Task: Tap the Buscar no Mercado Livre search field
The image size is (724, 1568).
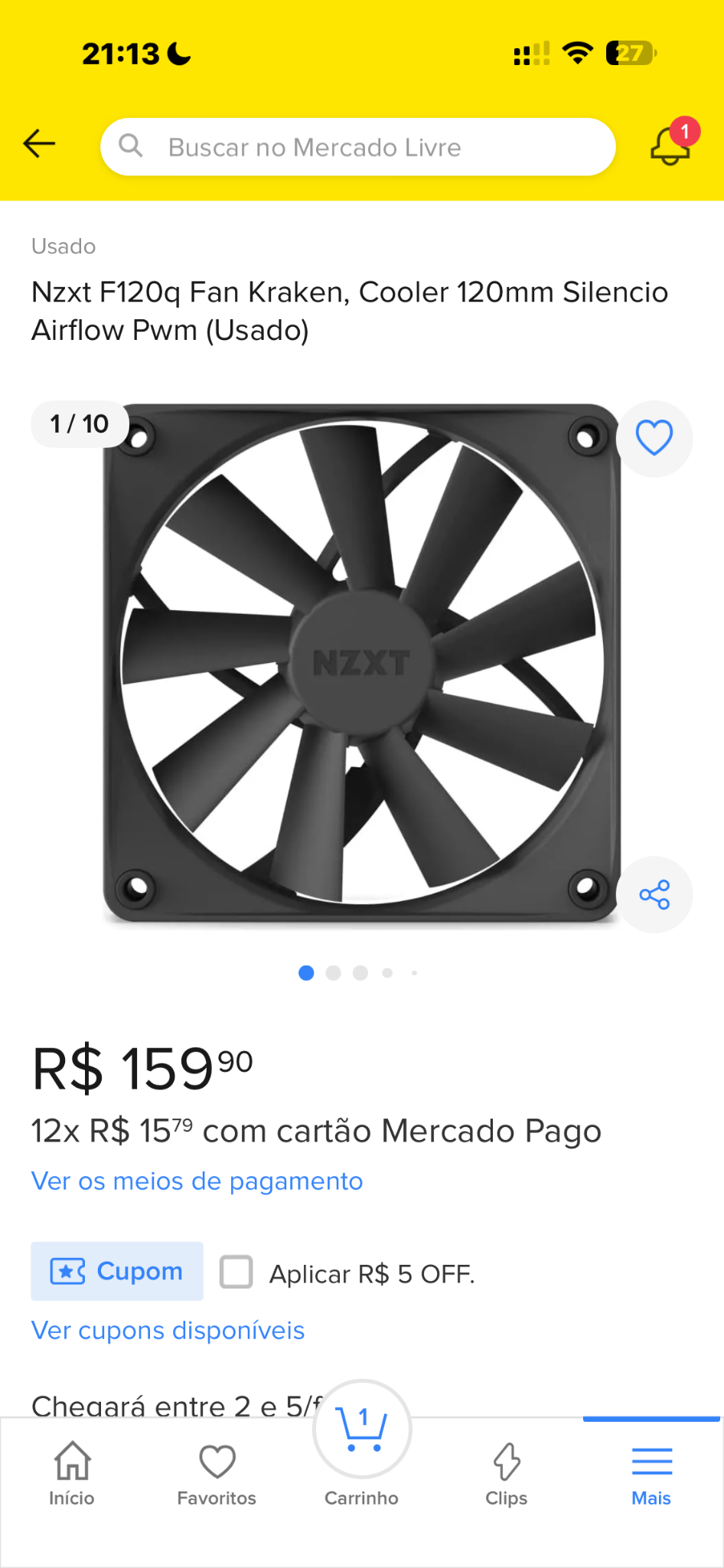Action: pos(358,147)
